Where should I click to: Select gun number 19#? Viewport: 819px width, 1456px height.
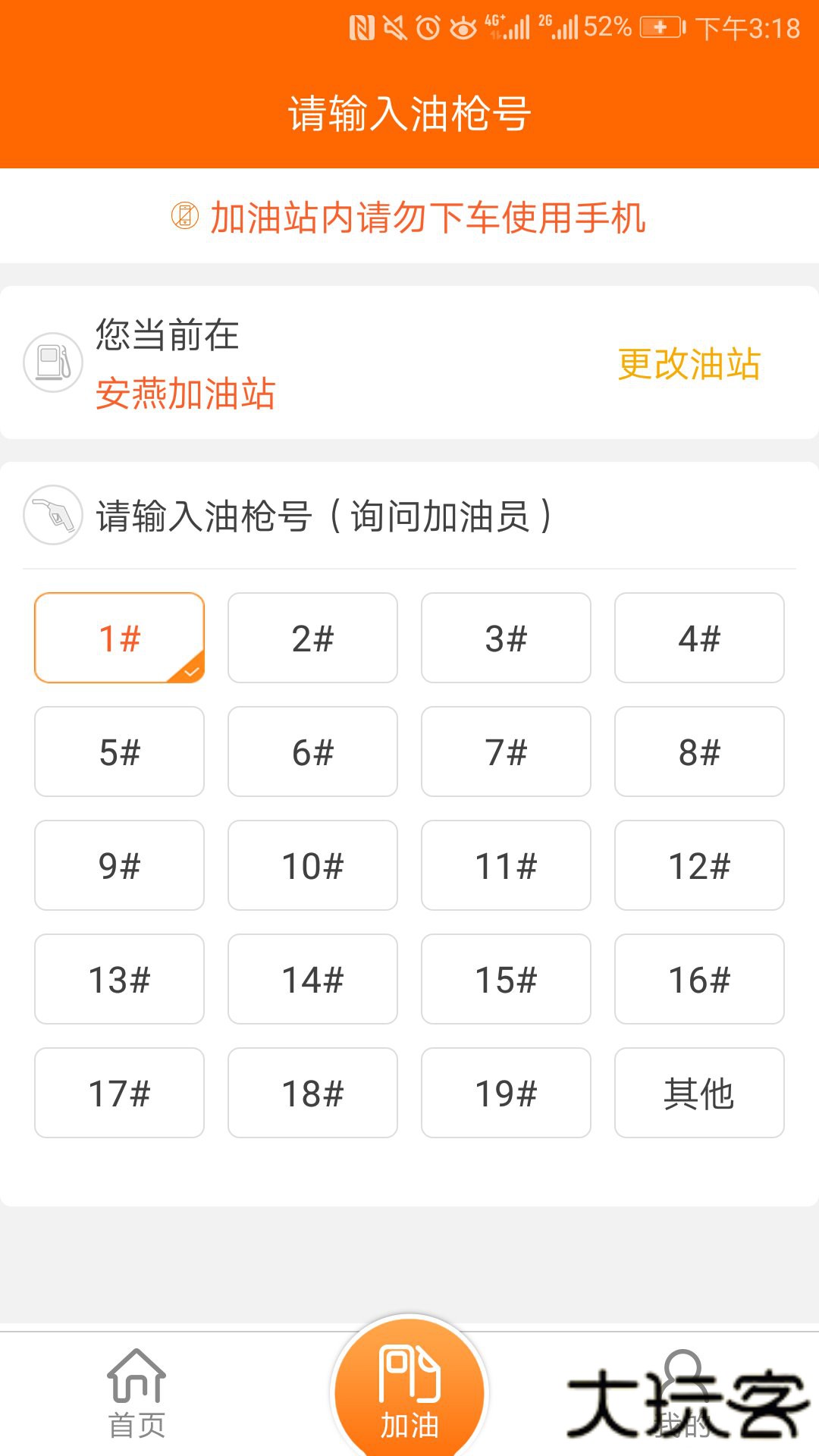click(506, 1093)
